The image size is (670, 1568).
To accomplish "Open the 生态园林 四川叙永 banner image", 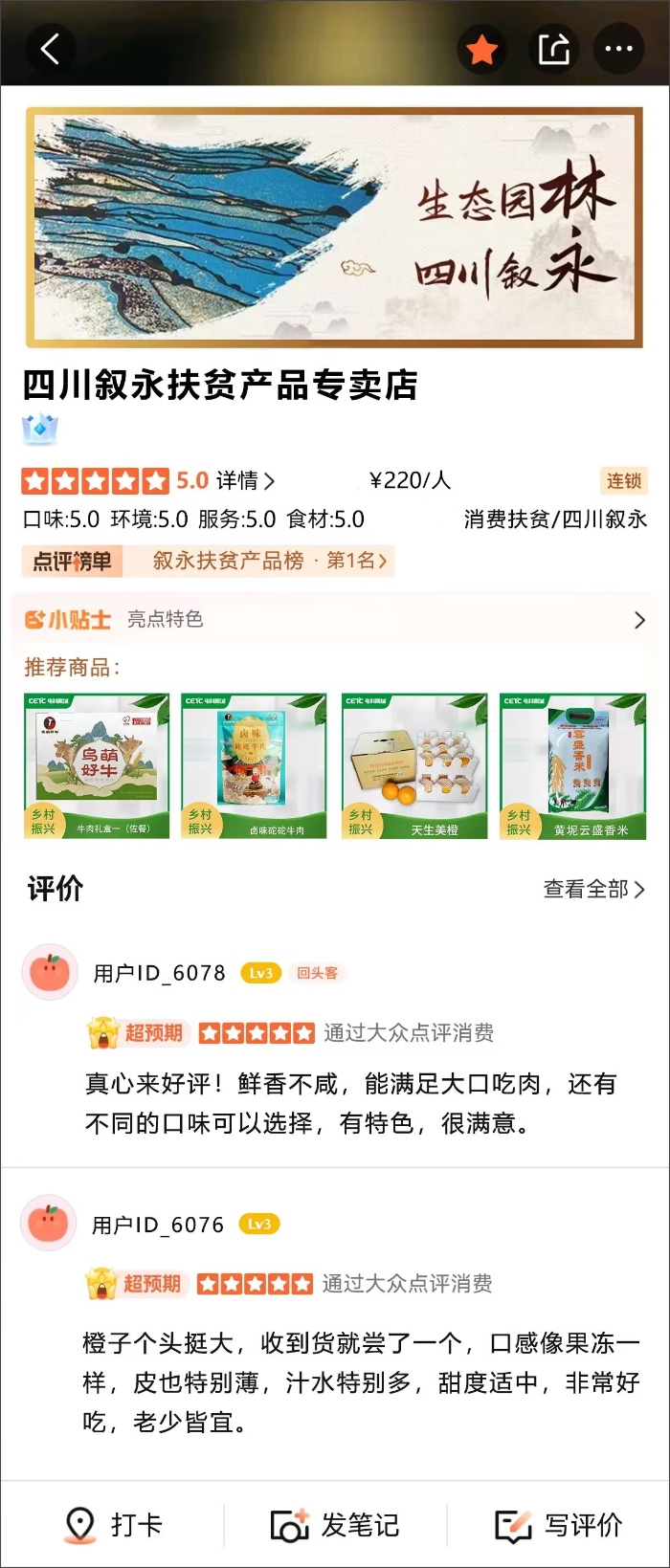I will (x=334, y=227).
